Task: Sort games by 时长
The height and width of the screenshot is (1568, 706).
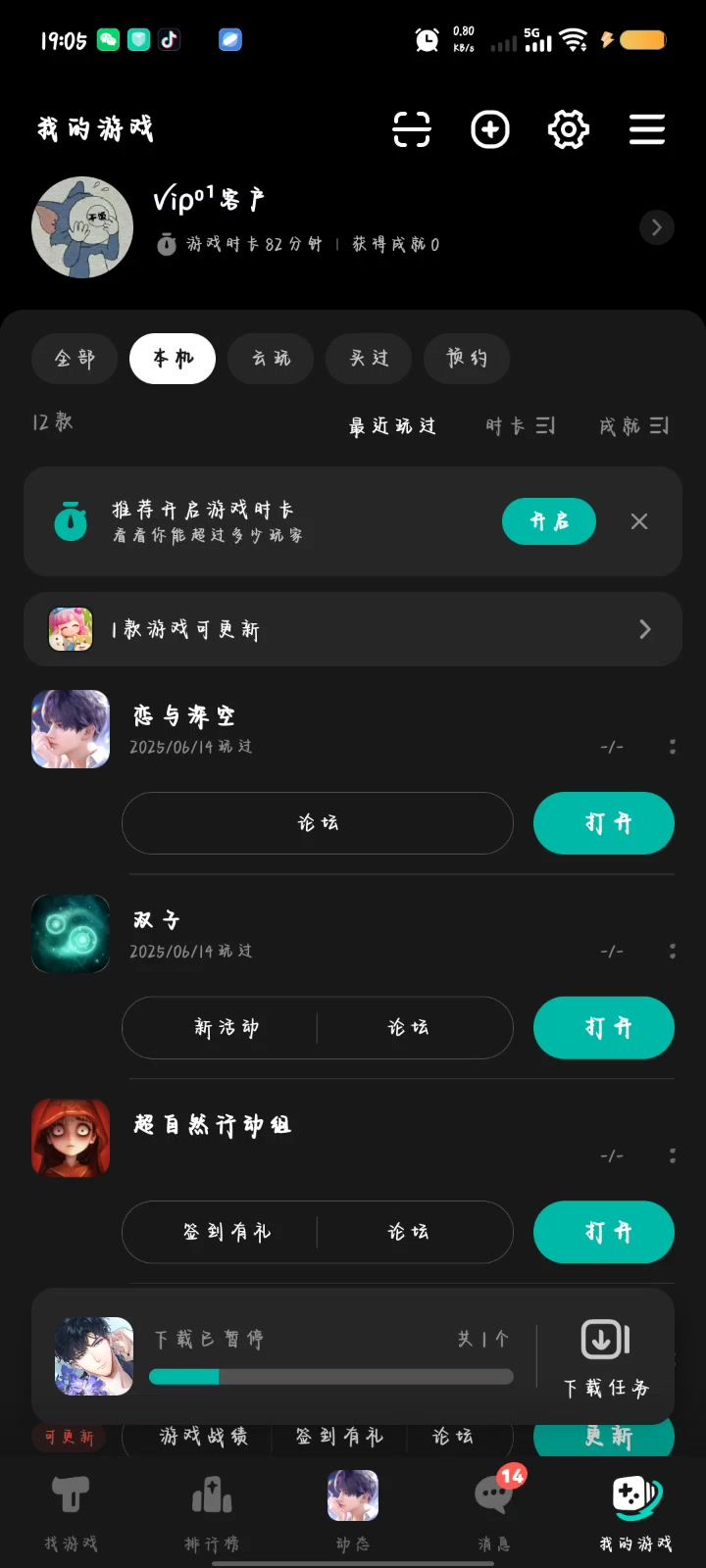Action: 520,425
